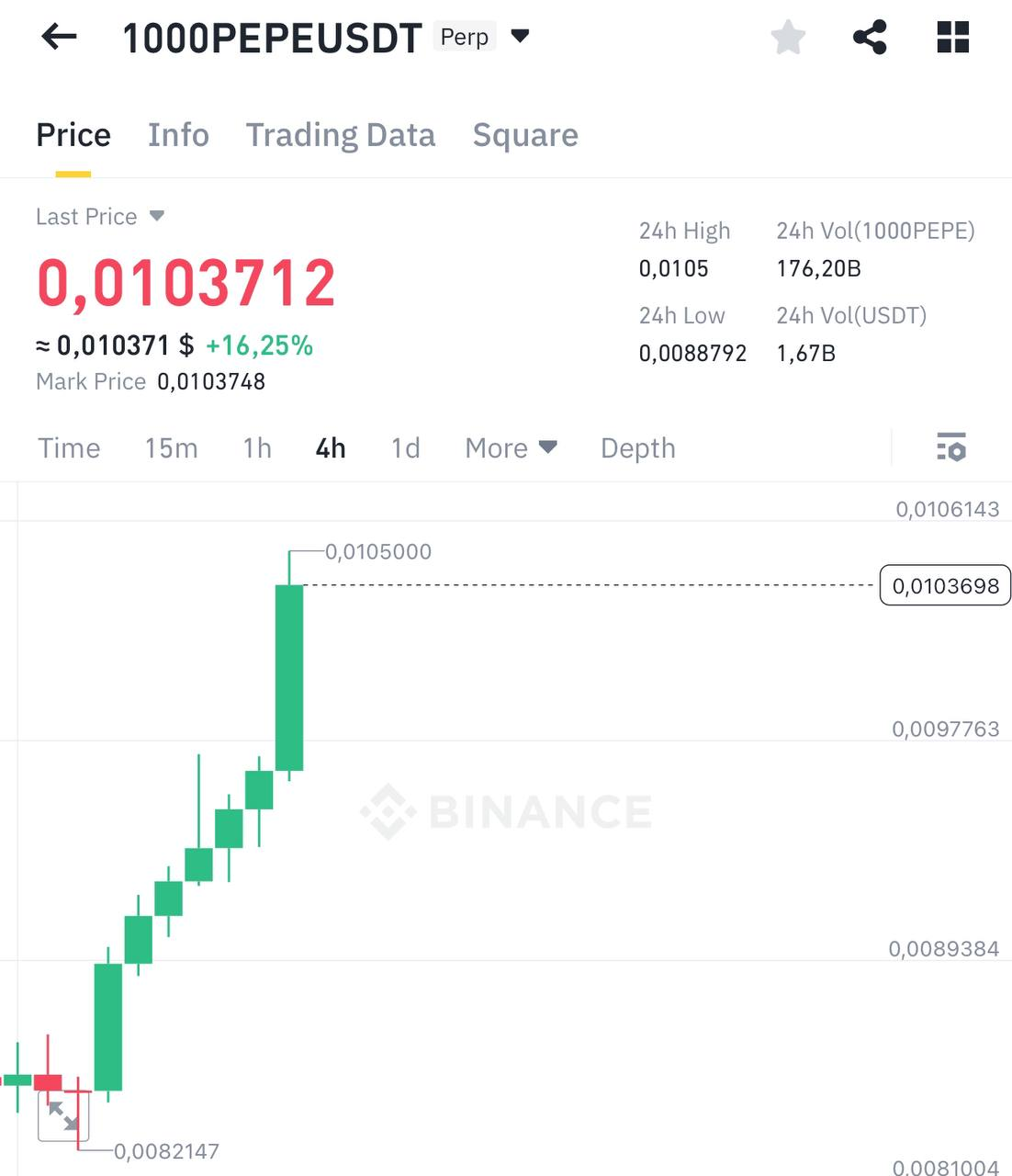The height and width of the screenshot is (1176, 1012).
Task: Open the Square tab
Action: pos(525,135)
